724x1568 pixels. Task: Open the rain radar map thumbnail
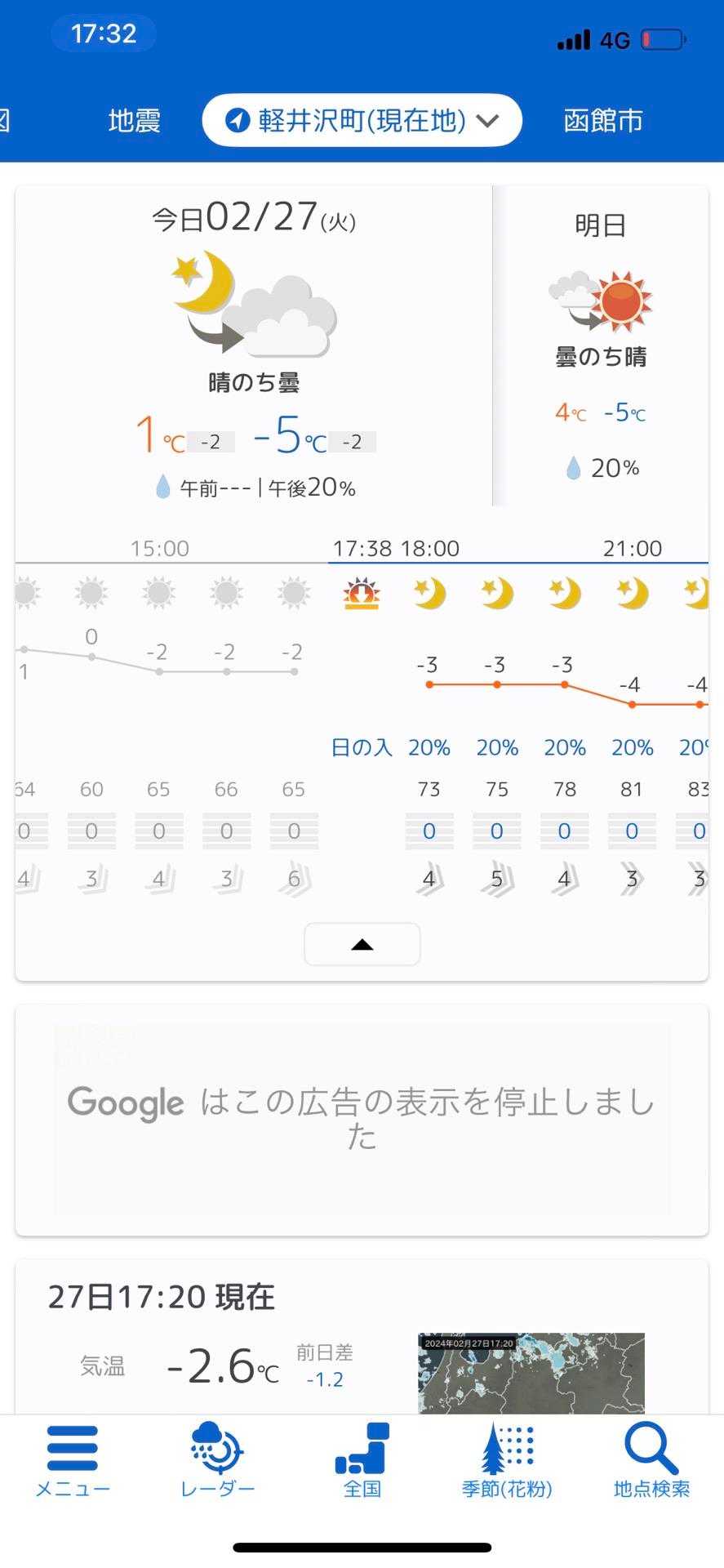[x=531, y=1373]
